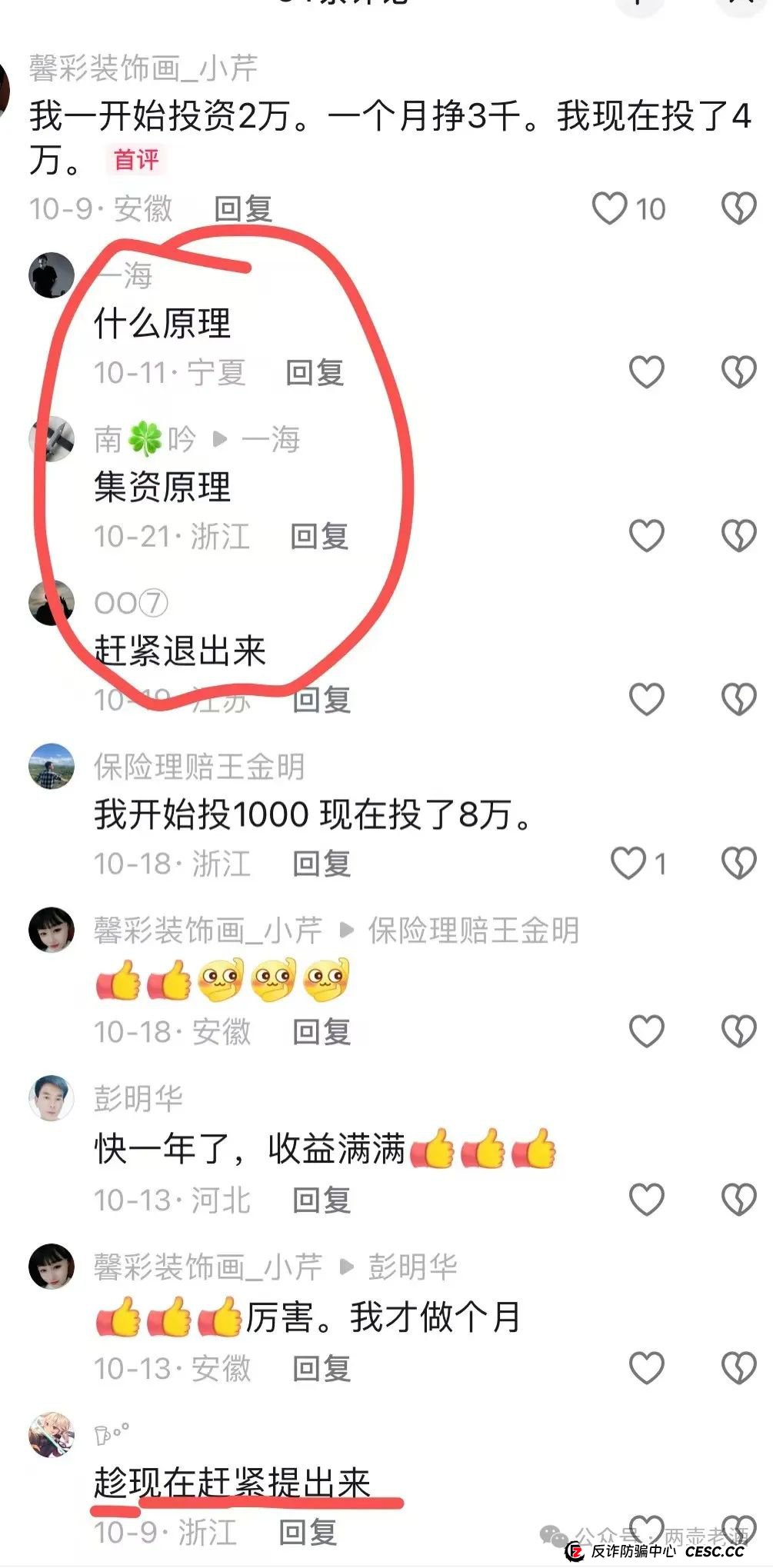Screen dimensions: 773x1568
Task: Reply to the comment 趁现在赶紧提出来
Action: (308, 1532)
